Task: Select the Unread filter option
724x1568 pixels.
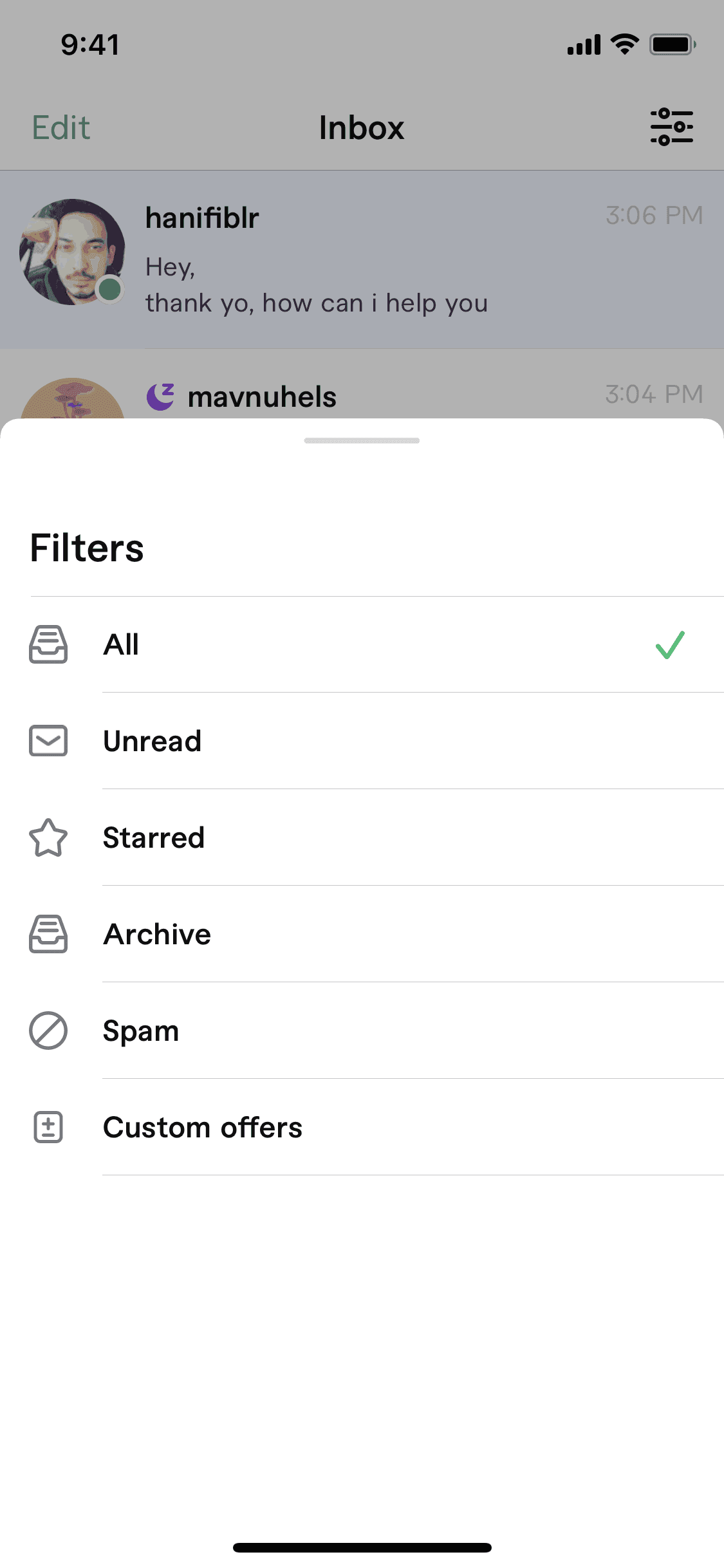Action: [x=362, y=742]
